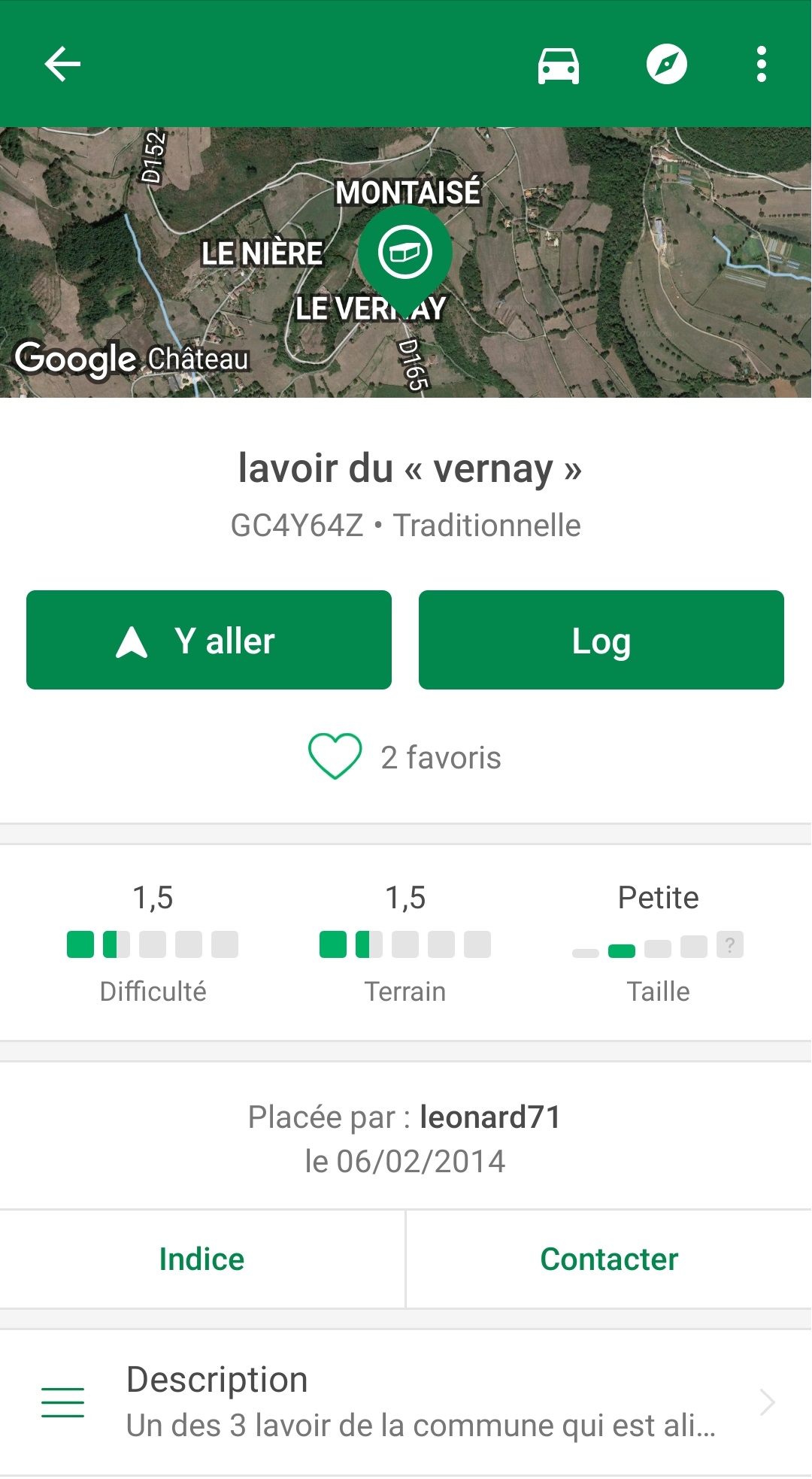Show the Indice hint

coord(201,1259)
